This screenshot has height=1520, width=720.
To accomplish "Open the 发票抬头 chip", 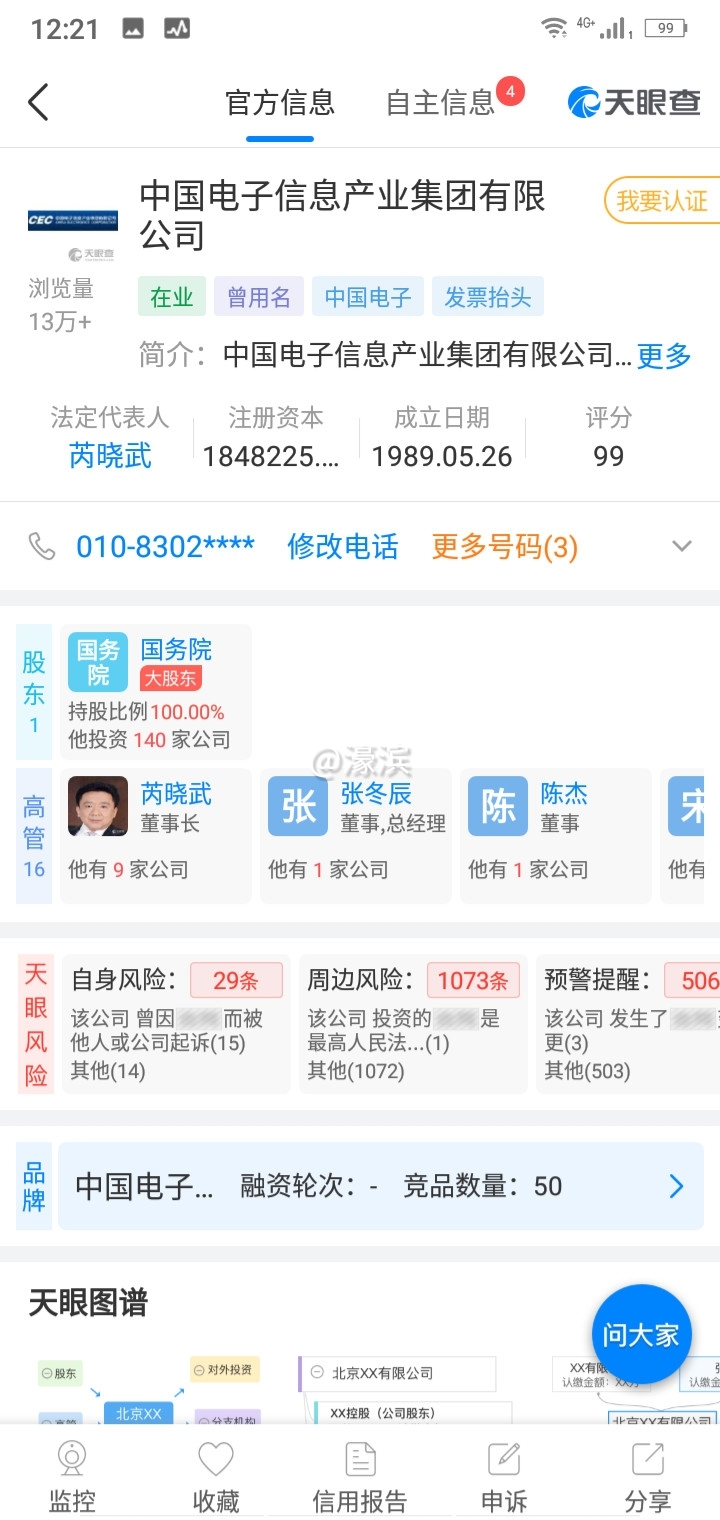I will click(488, 297).
